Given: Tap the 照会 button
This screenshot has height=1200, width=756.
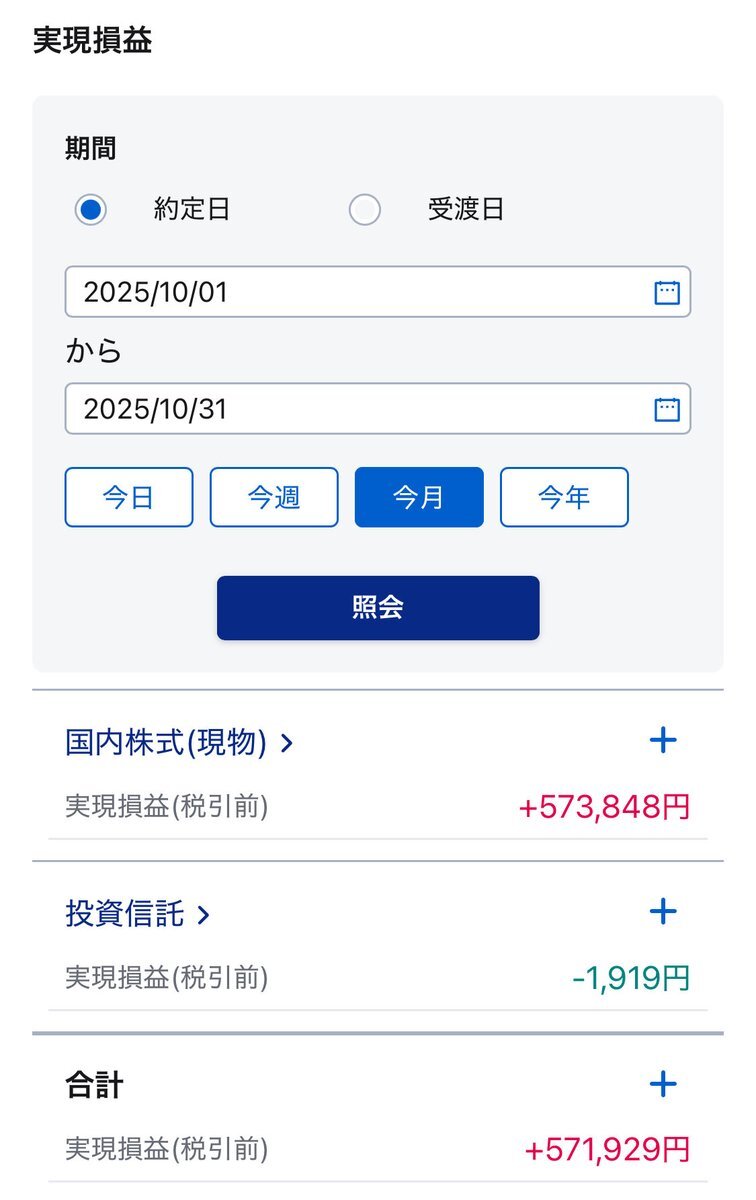Looking at the screenshot, I should [378, 608].
